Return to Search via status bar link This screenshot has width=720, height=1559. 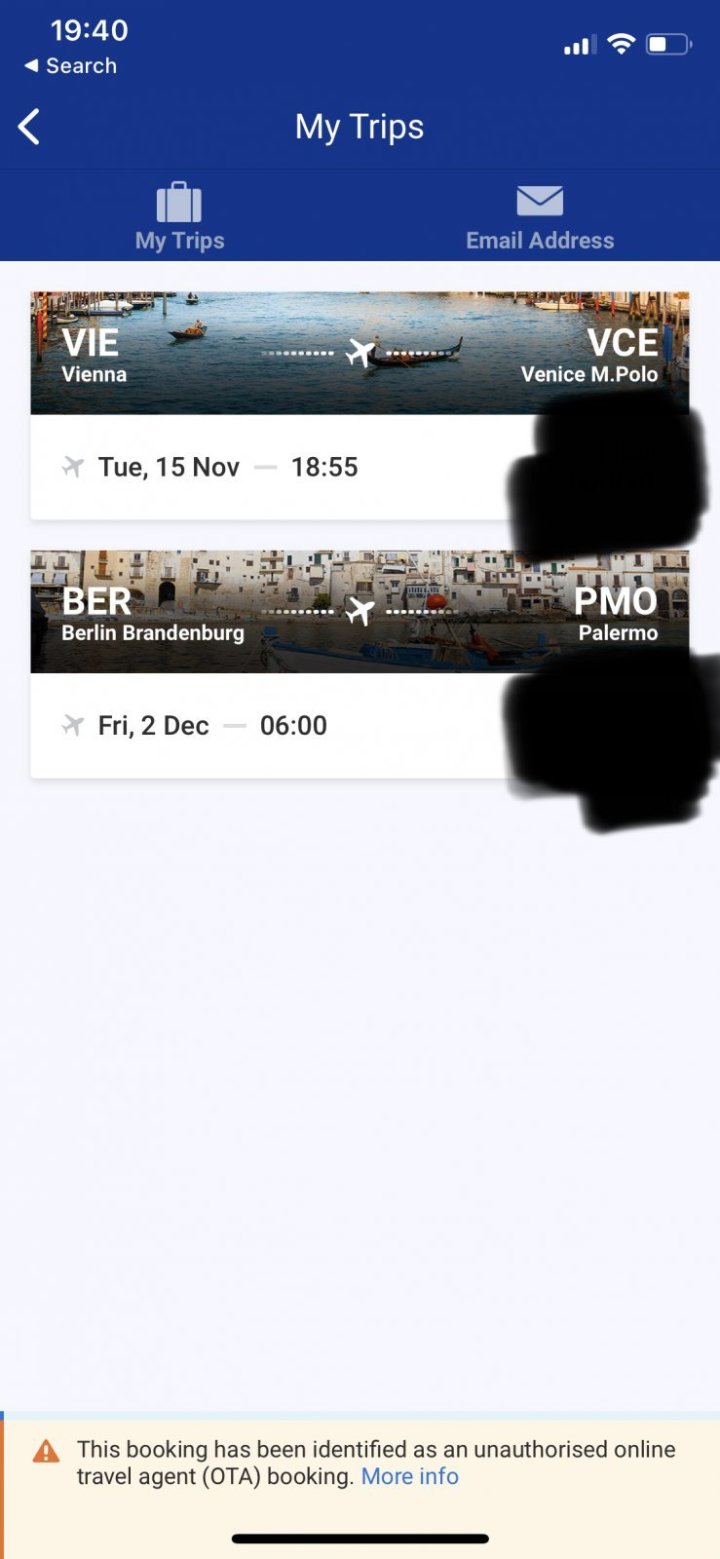pyautogui.click(x=70, y=66)
